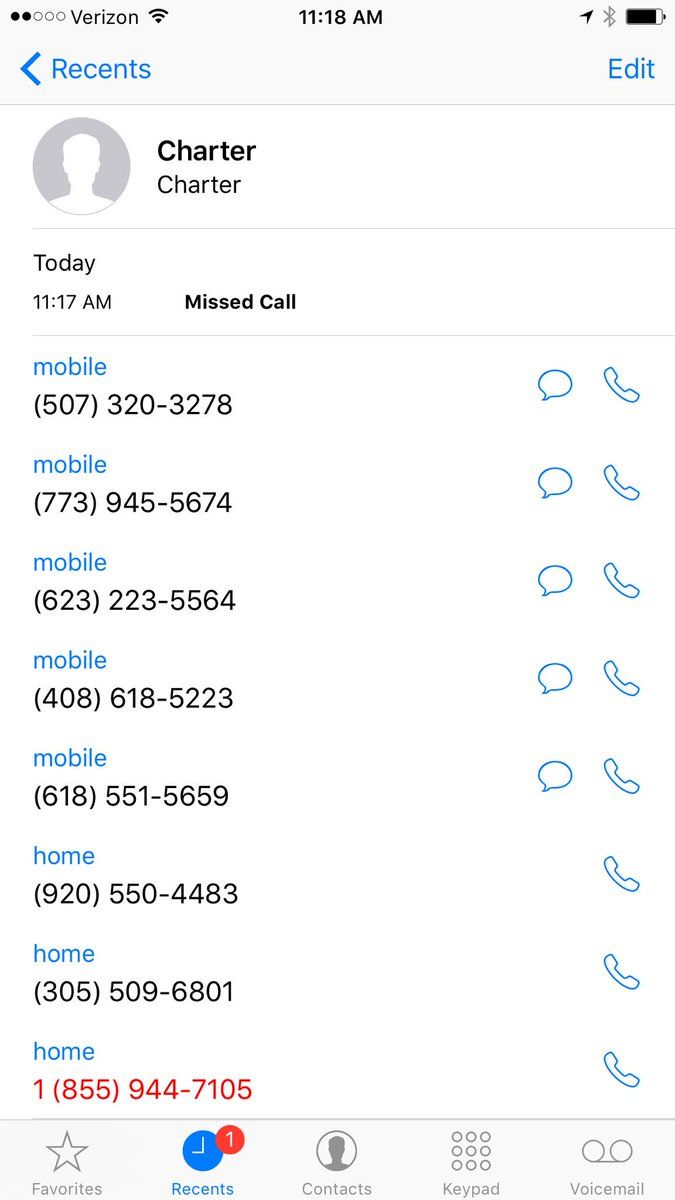Call the number (623) 223-5564
Image resolution: width=675 pixels, height=1200 pixels.
[x=621, y=581]
